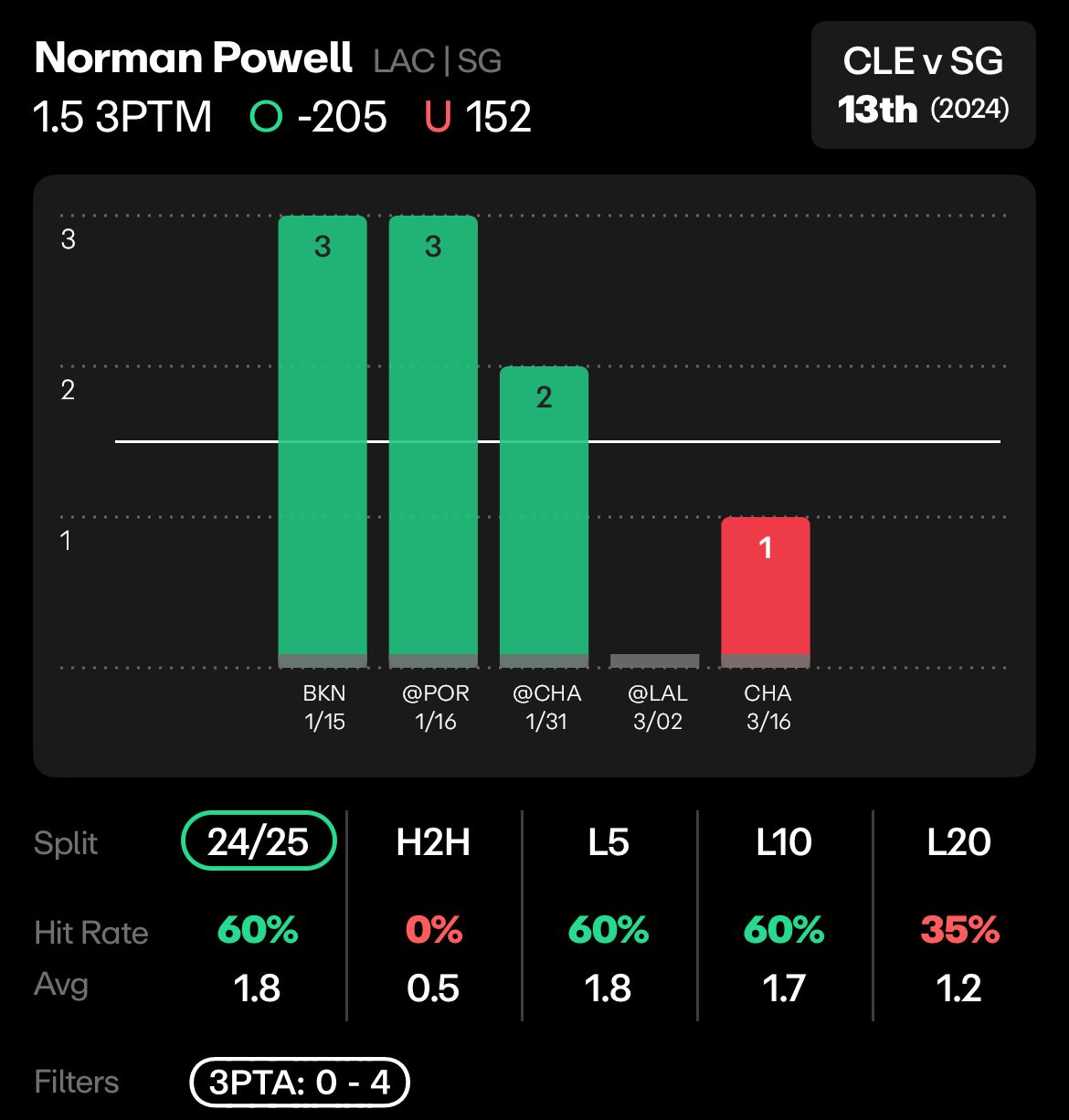The height and width of the screenshot is (1120, 1069).
Task: Open the 3PTA: 0 - 4 filter chip
Action: [x=299, y=1083]
